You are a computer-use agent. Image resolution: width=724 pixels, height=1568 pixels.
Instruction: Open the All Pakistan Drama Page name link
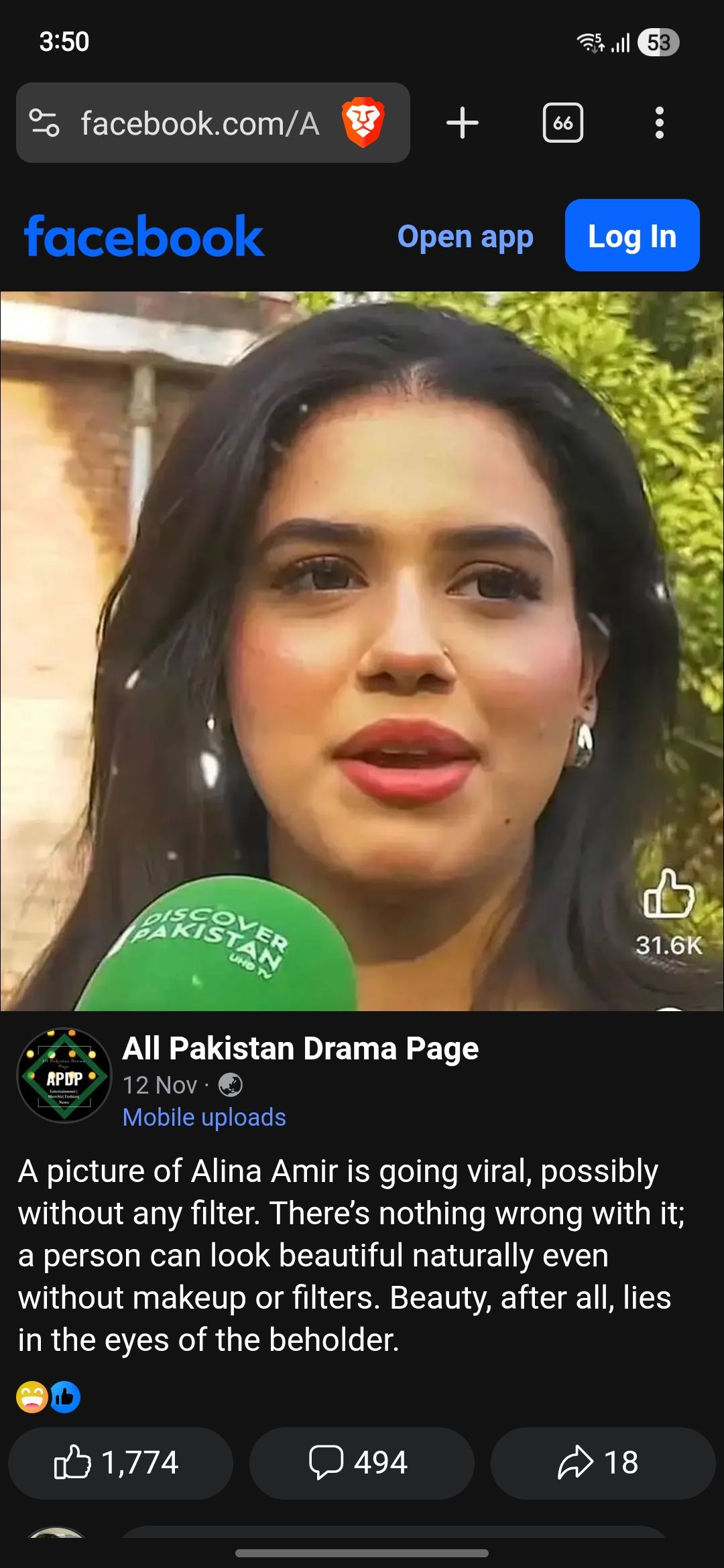(x=300, y=1049)
